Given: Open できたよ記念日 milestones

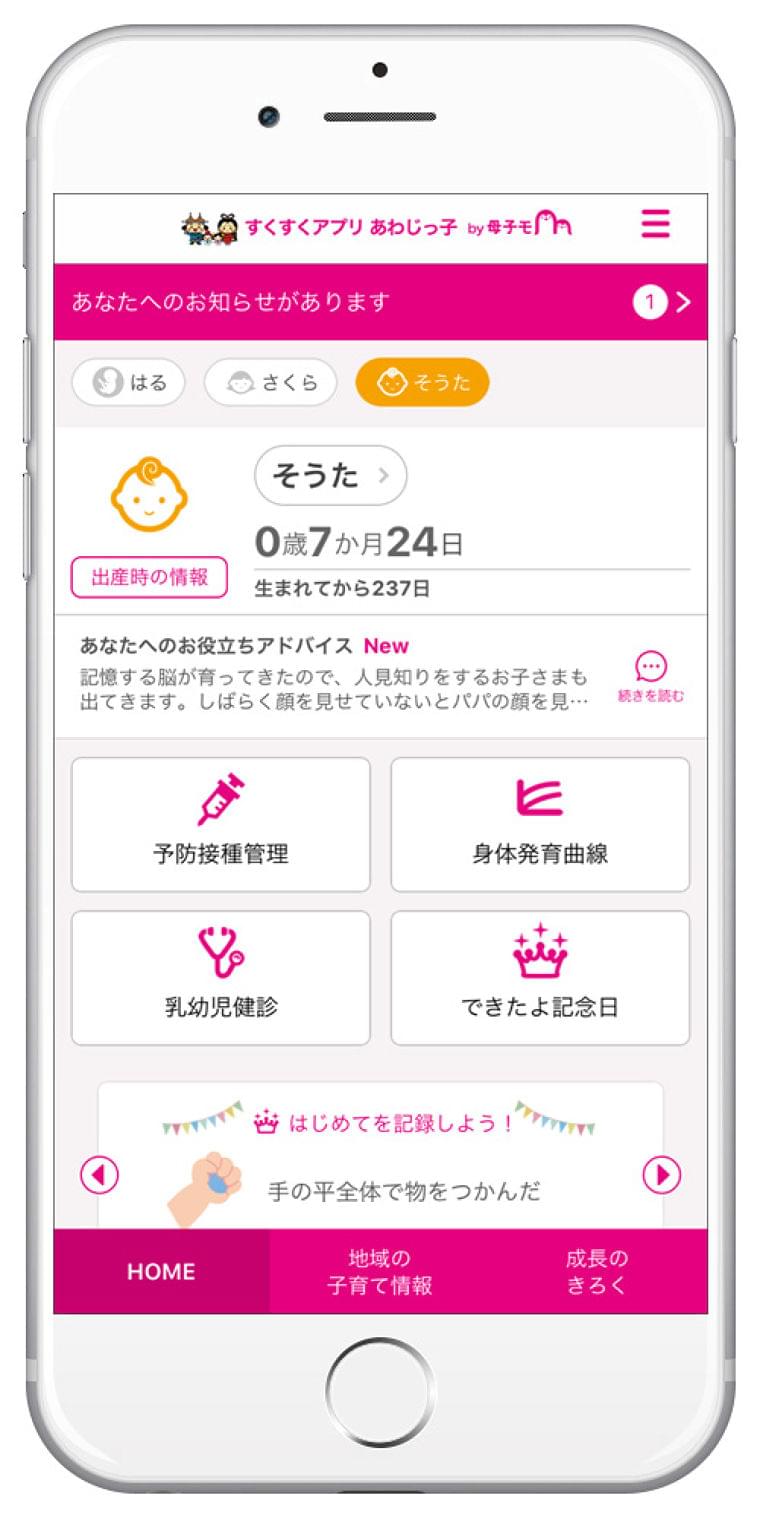Looking at the screenshot, I should (539, 977).
